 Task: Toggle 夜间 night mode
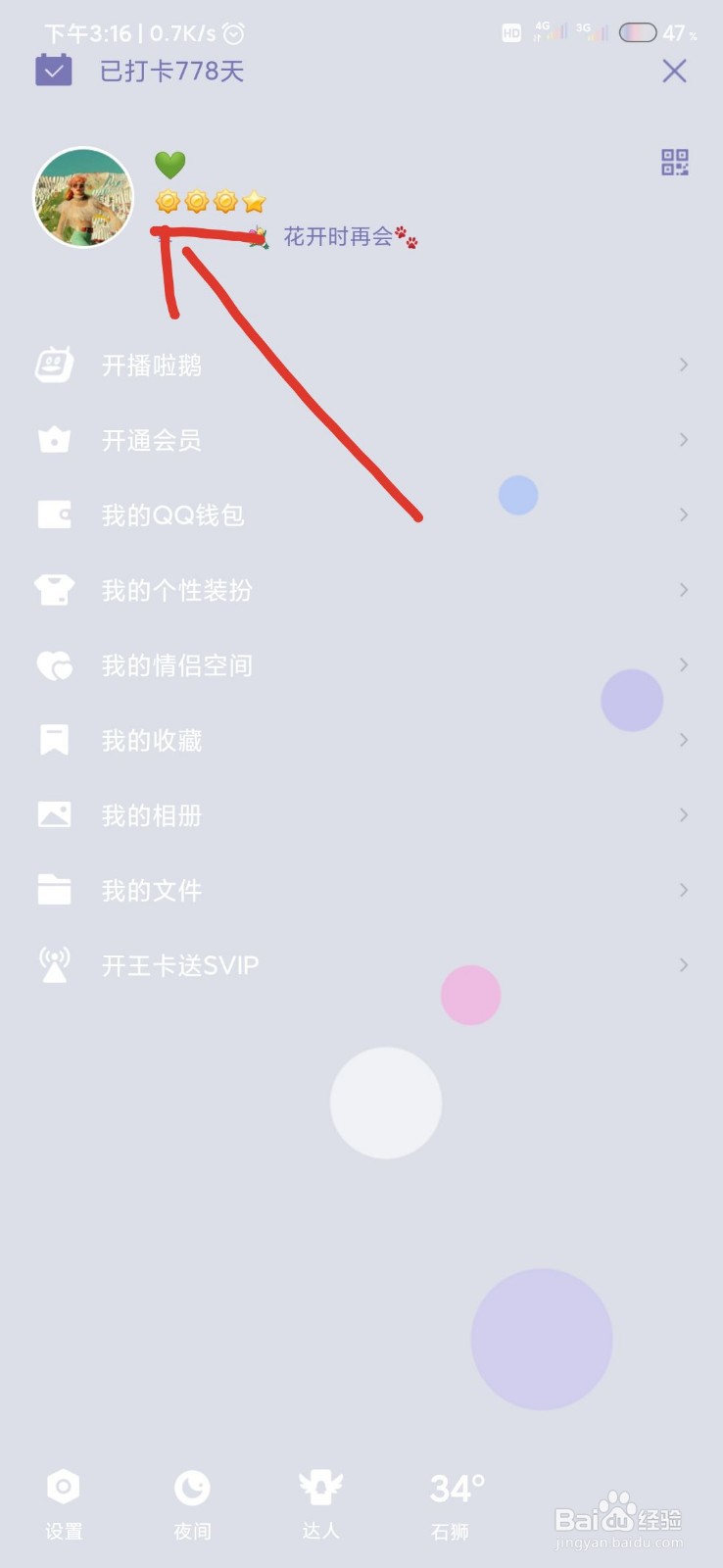point(192,1499)
